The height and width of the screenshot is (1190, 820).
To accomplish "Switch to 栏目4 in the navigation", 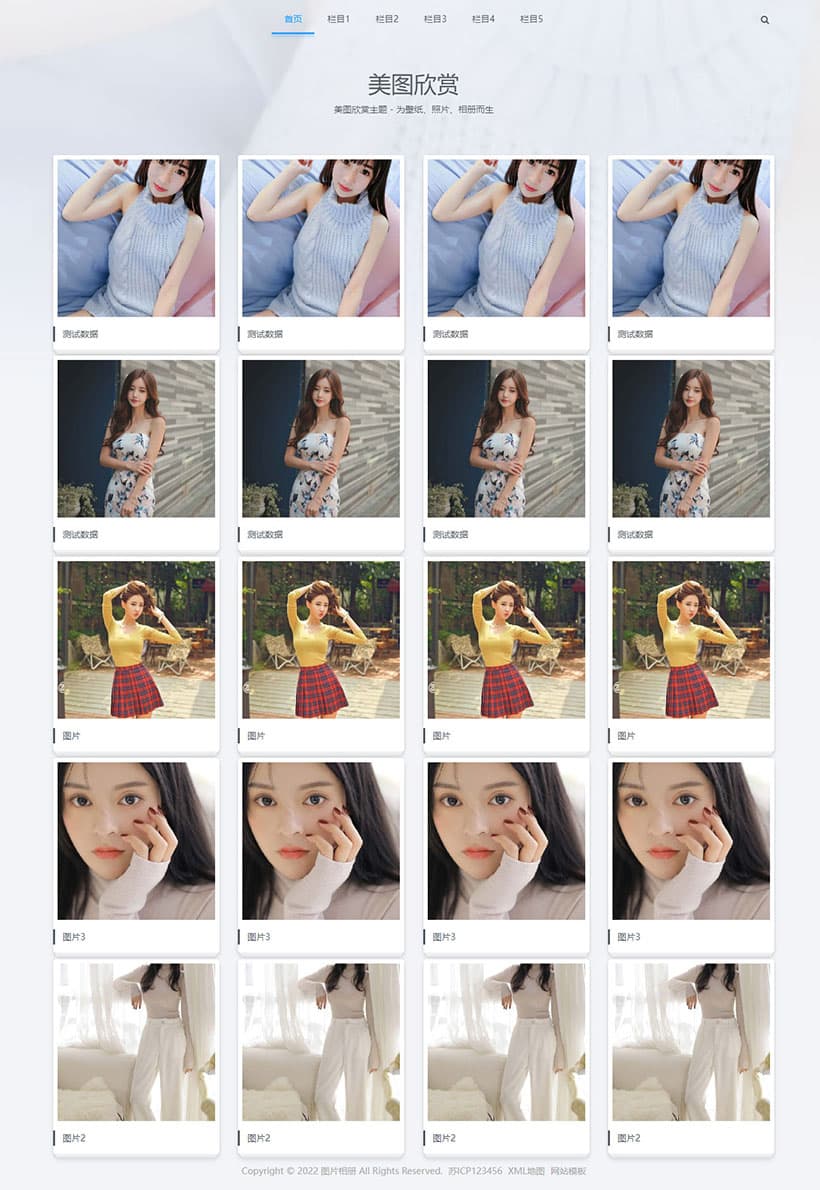I will pos(483,19).
